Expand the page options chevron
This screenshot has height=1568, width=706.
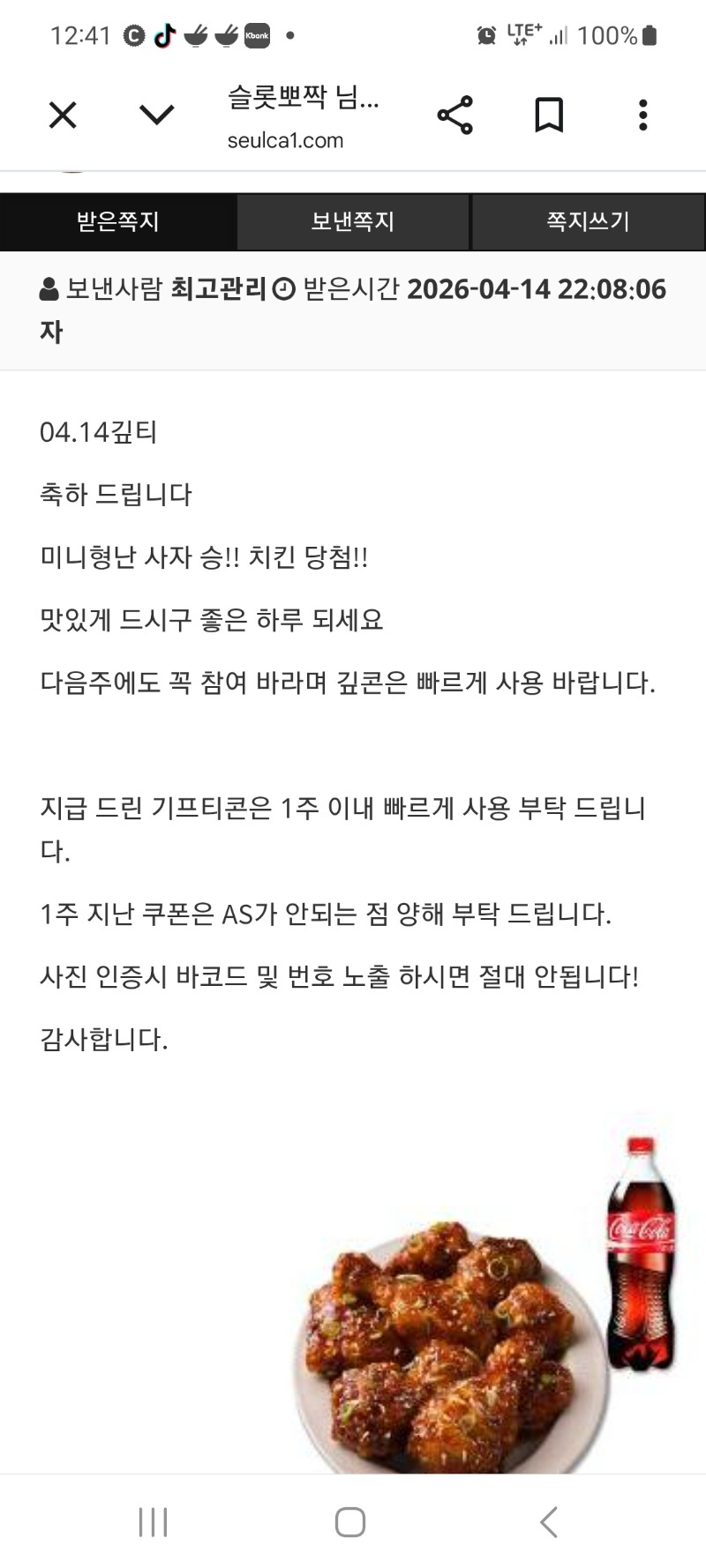pos(157,116)
